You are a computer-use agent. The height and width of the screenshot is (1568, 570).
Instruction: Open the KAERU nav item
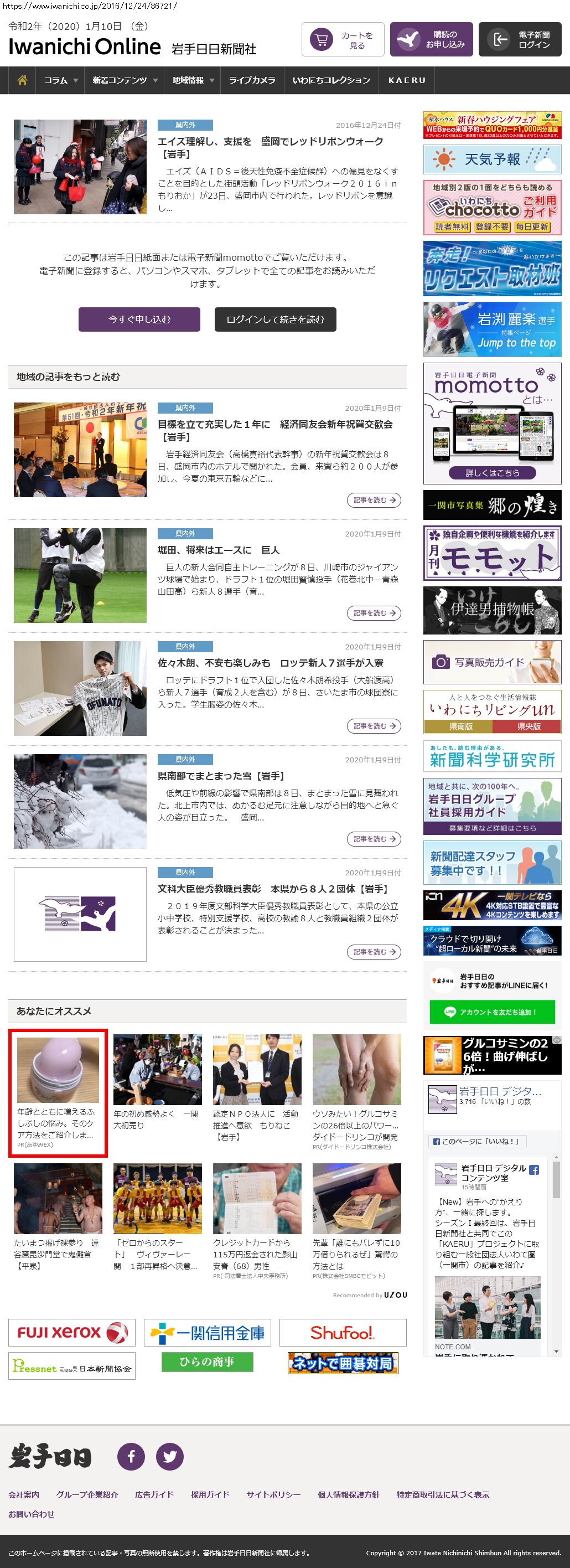coord(406,80)
